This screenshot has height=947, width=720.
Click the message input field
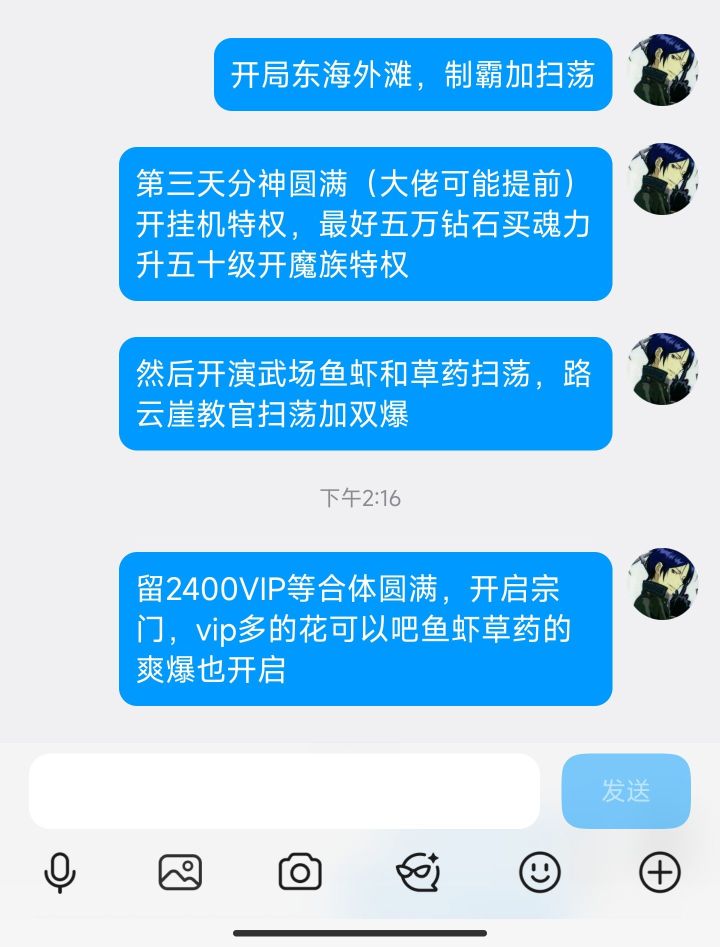tap(284, 790)
